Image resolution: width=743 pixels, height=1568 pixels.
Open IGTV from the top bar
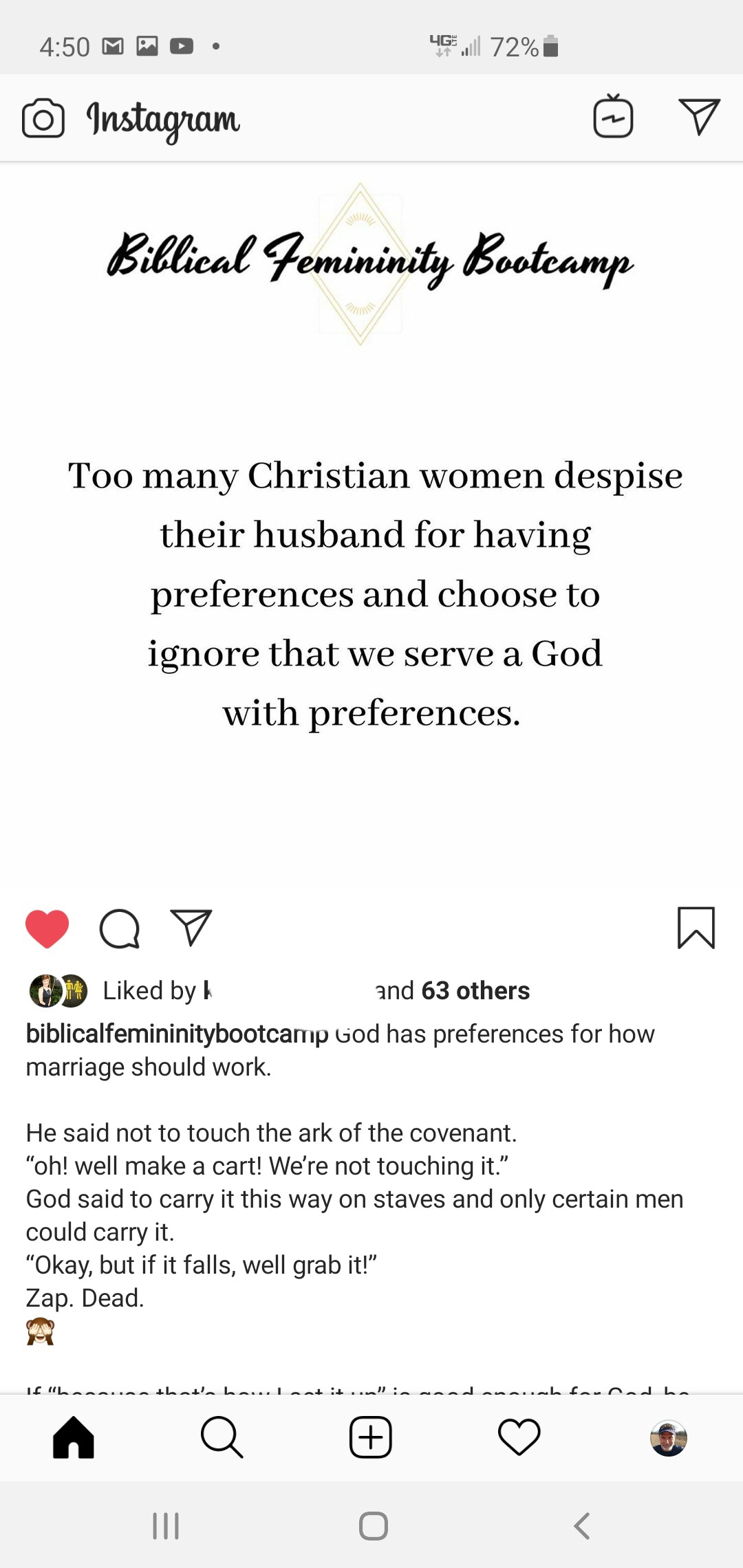point(613,117)
